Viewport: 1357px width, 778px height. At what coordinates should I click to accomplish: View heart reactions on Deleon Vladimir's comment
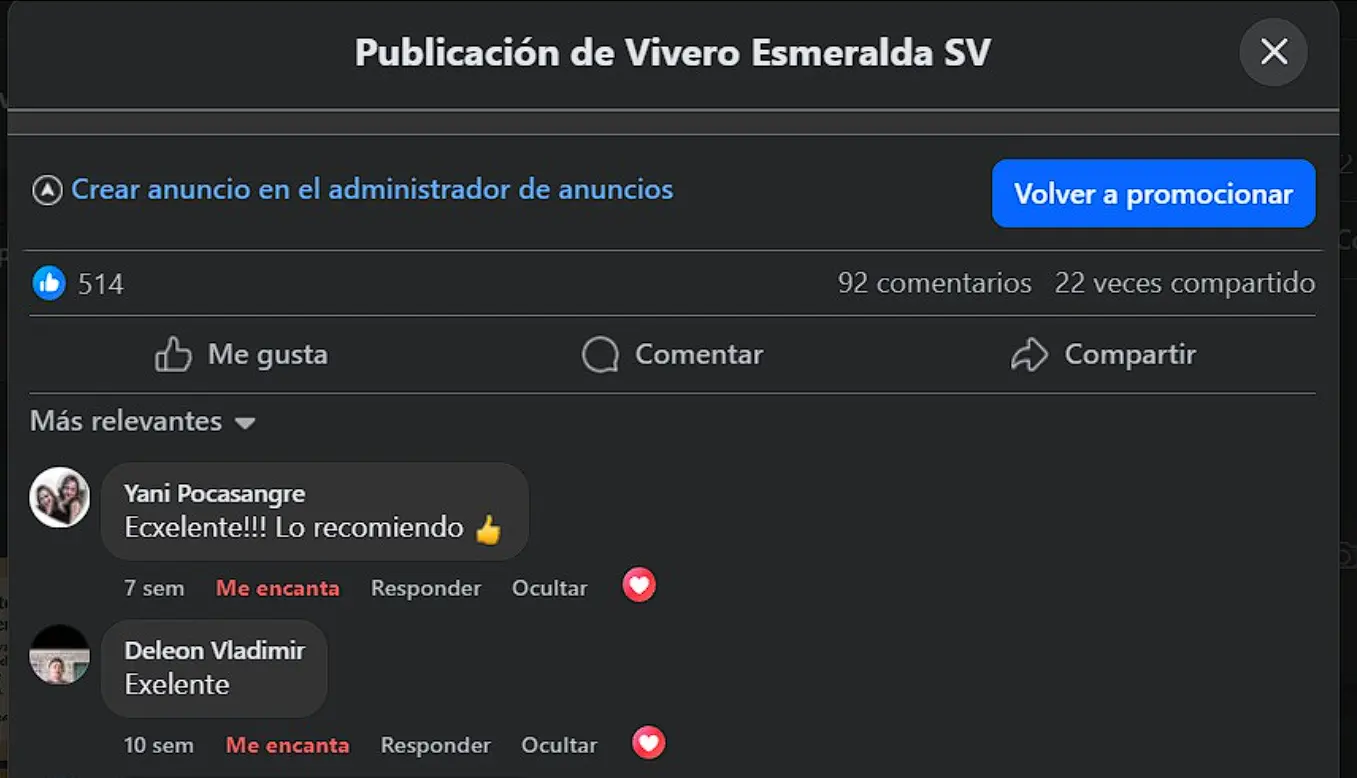pyautogui.click(x=649, y=742)
